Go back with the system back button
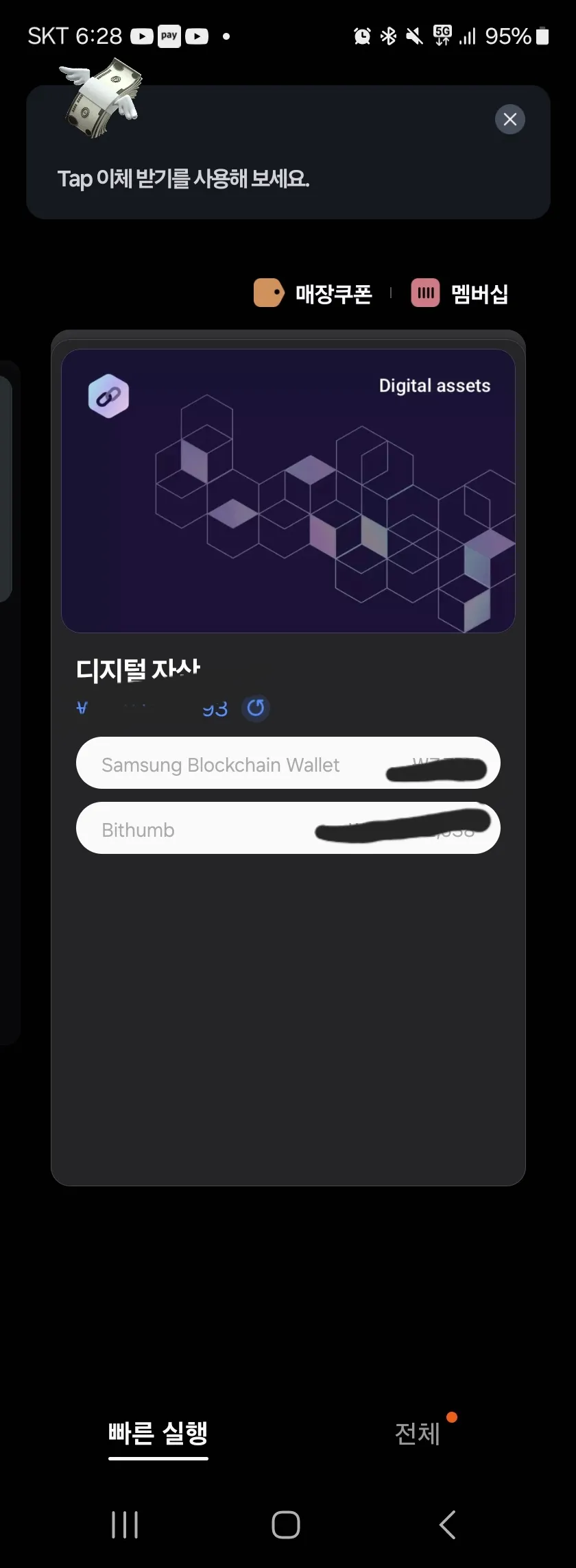576x1568 pixels. tap(447, 1525)
